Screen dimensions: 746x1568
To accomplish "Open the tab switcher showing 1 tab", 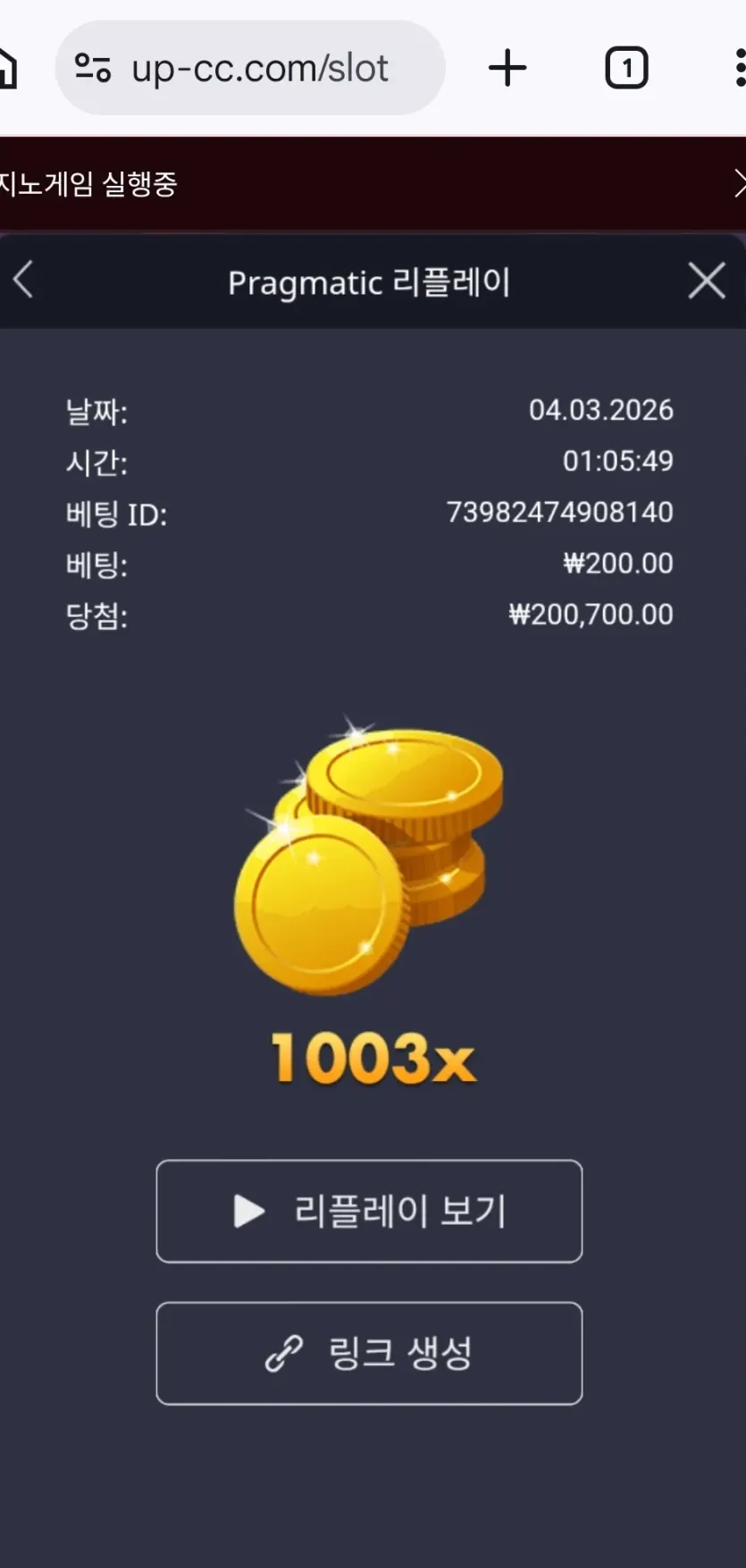I will coord(626,68).
